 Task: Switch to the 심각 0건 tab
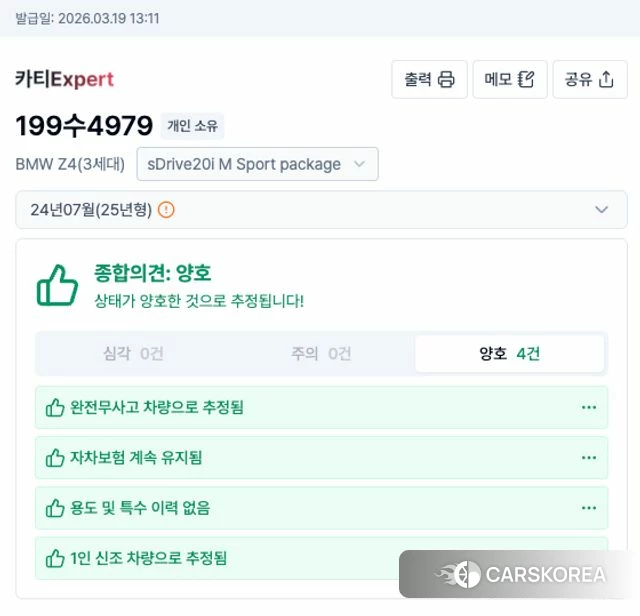(x=133, y=353)
